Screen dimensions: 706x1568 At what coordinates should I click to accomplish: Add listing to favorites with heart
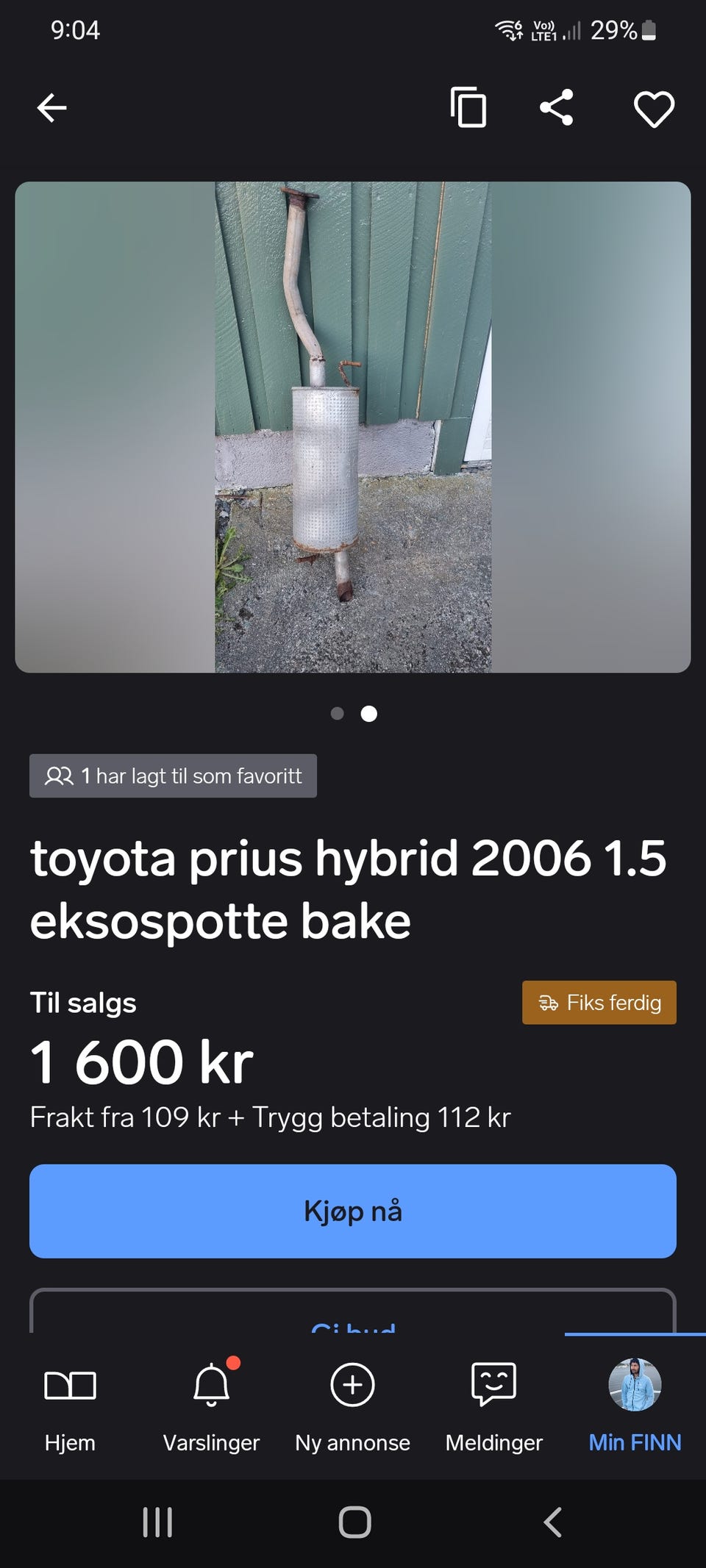(654, 109)
